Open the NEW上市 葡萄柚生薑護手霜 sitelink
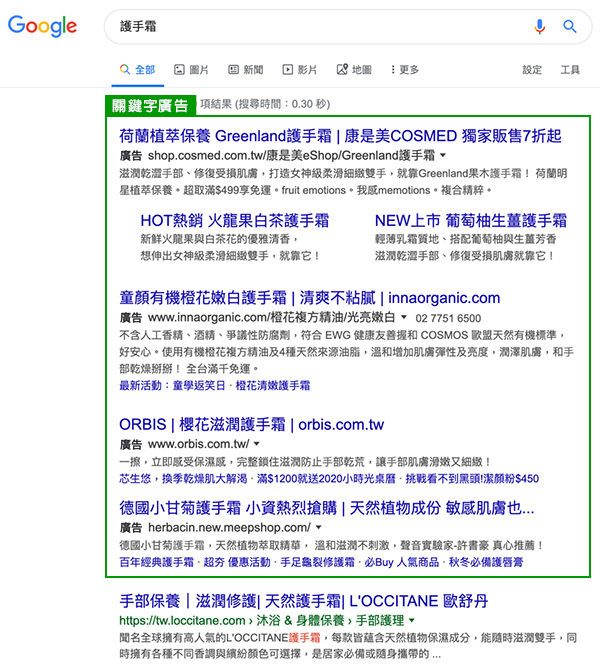 click(x=470, y=221)
